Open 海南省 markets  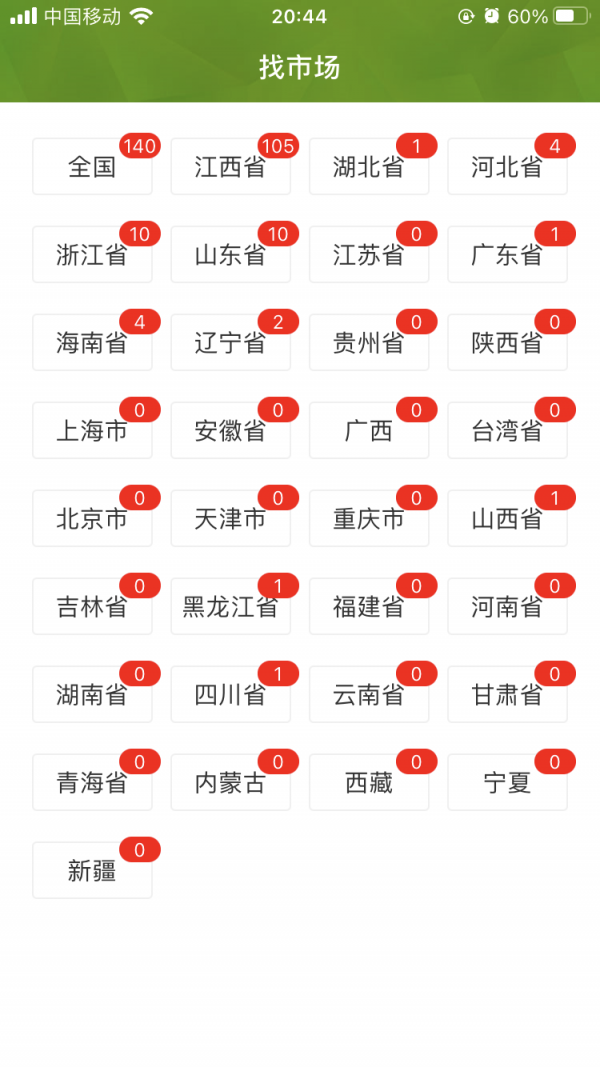(x=92, y=343)
